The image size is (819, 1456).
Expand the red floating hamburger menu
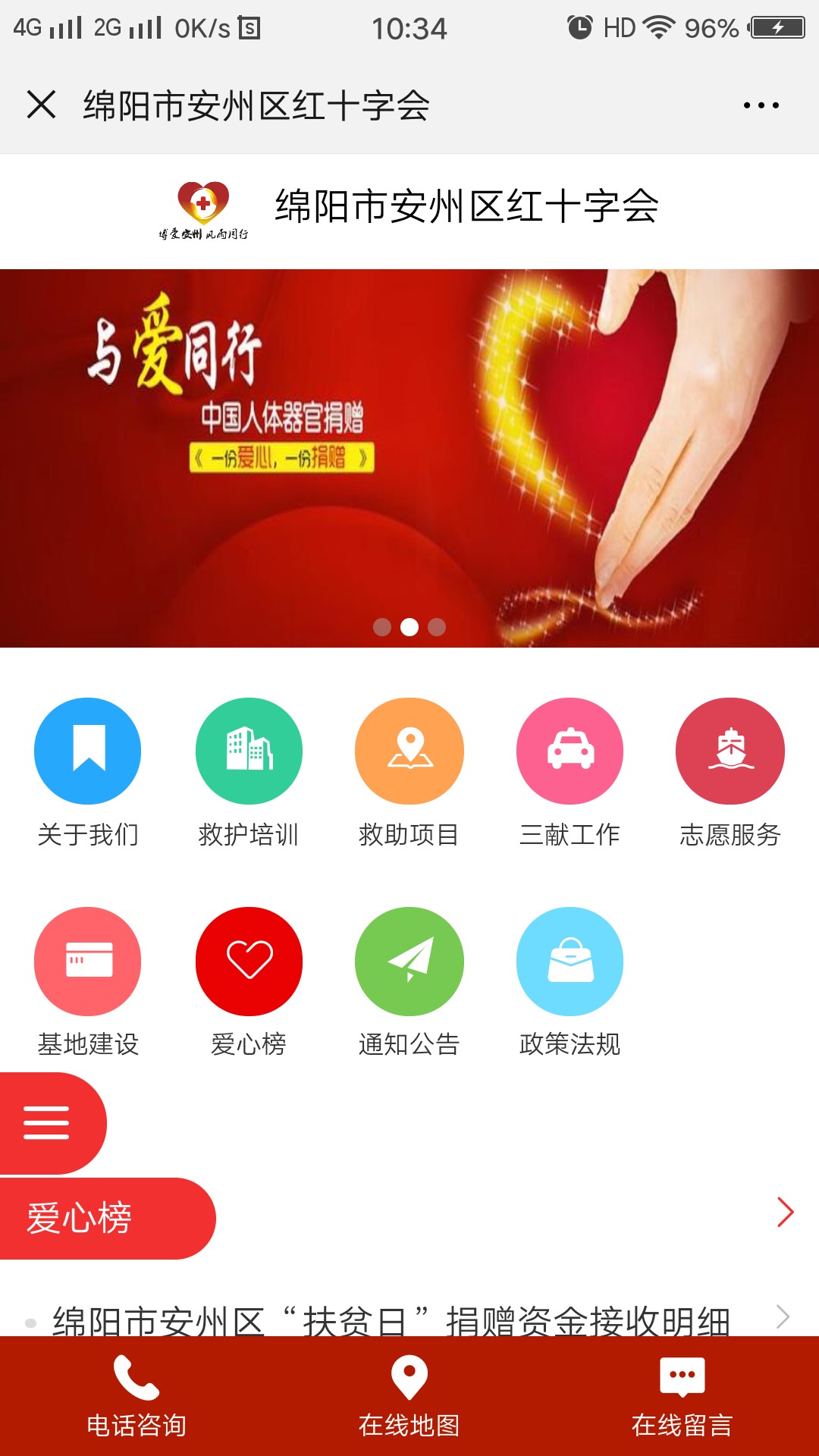[x=47, y=1123]
